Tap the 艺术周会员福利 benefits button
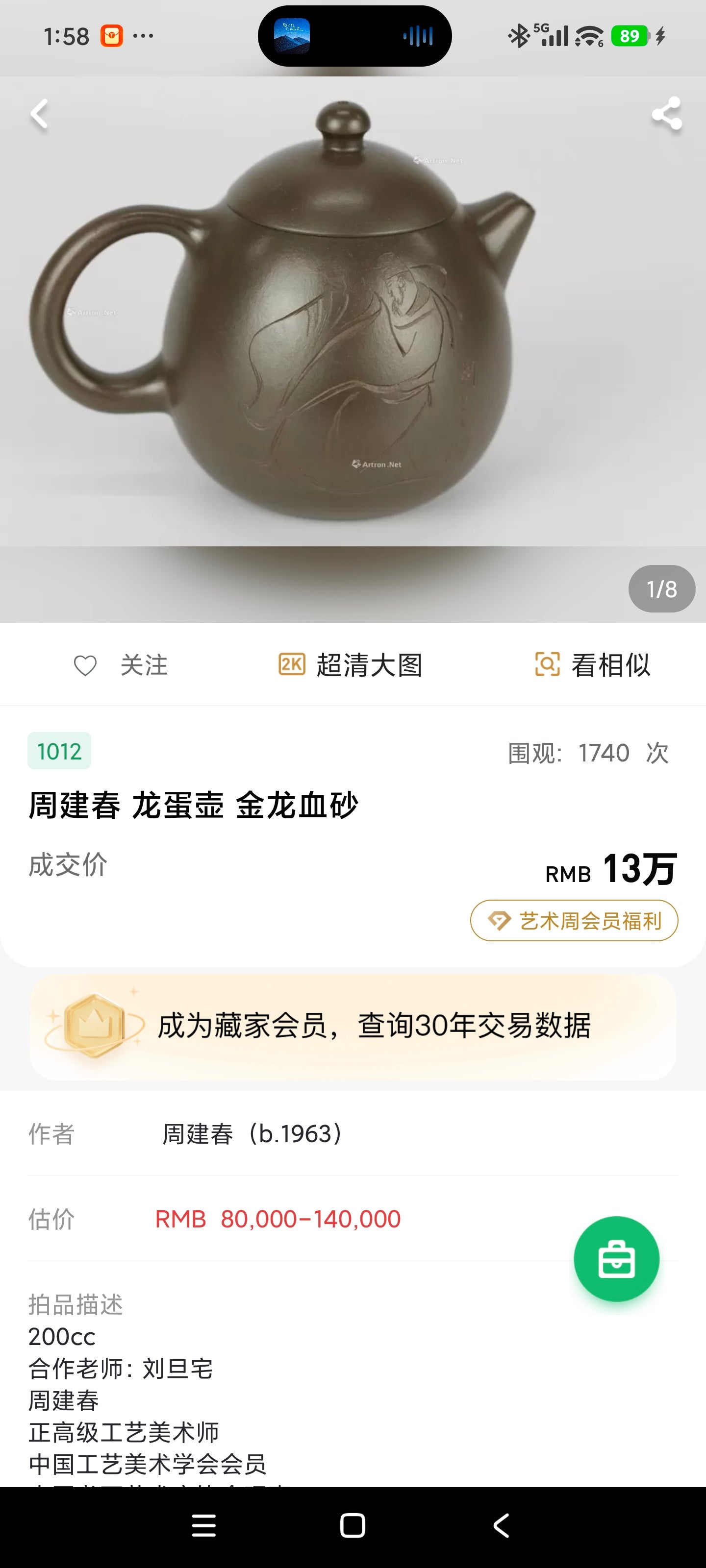 click(573, 921)
